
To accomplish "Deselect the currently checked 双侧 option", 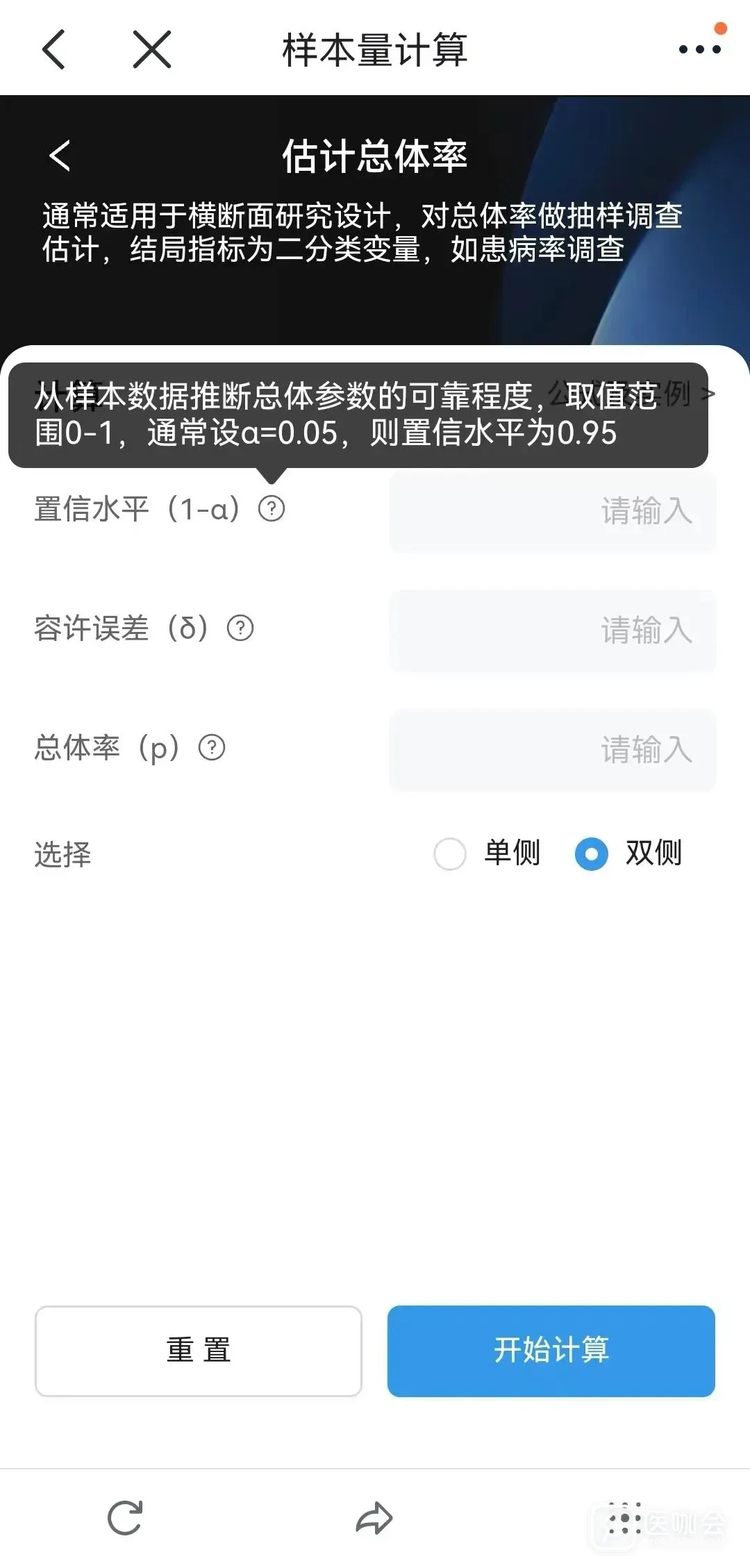I will (590, 856).
